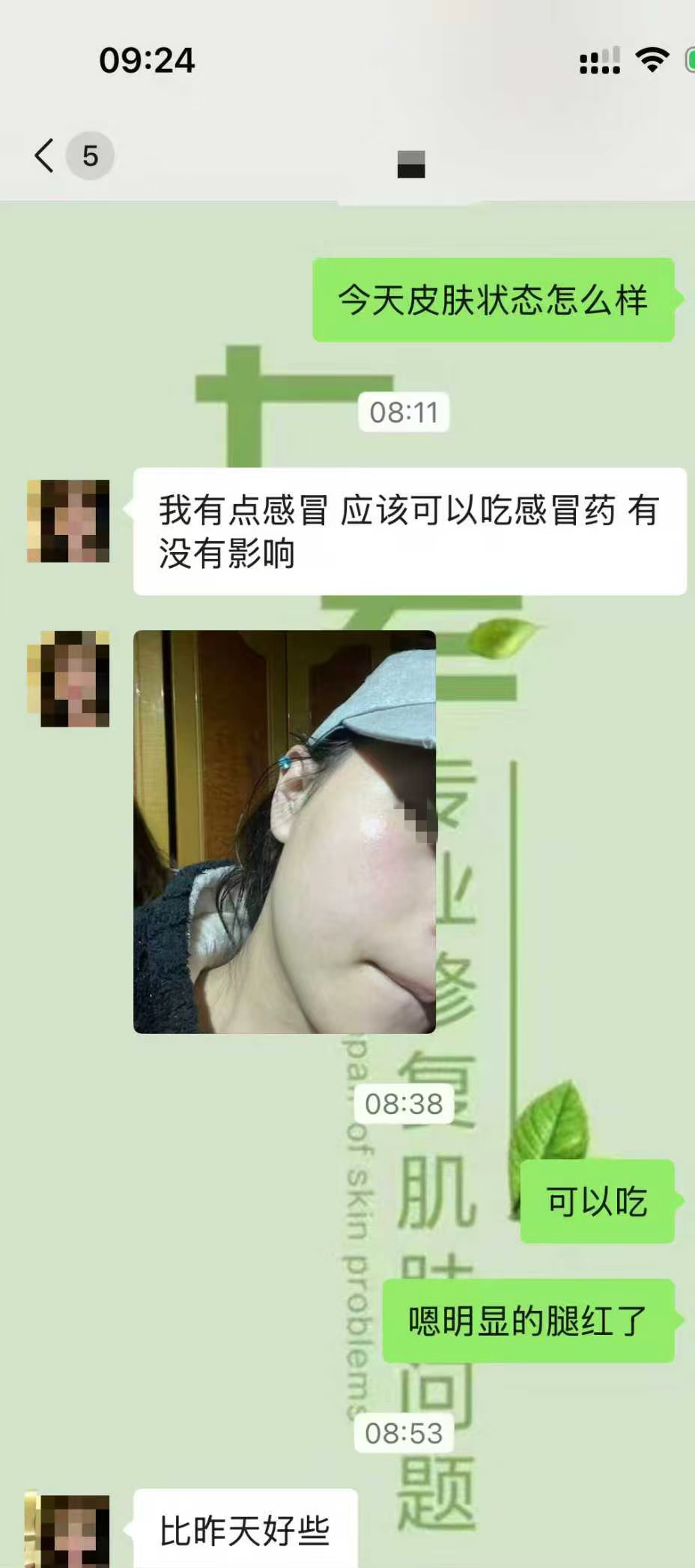This screenshot has width=695, height=1568.
Task: Tap the avatar beside the 比昨天好些 message
Action: pyautogui.click(x=68, y=1531)
